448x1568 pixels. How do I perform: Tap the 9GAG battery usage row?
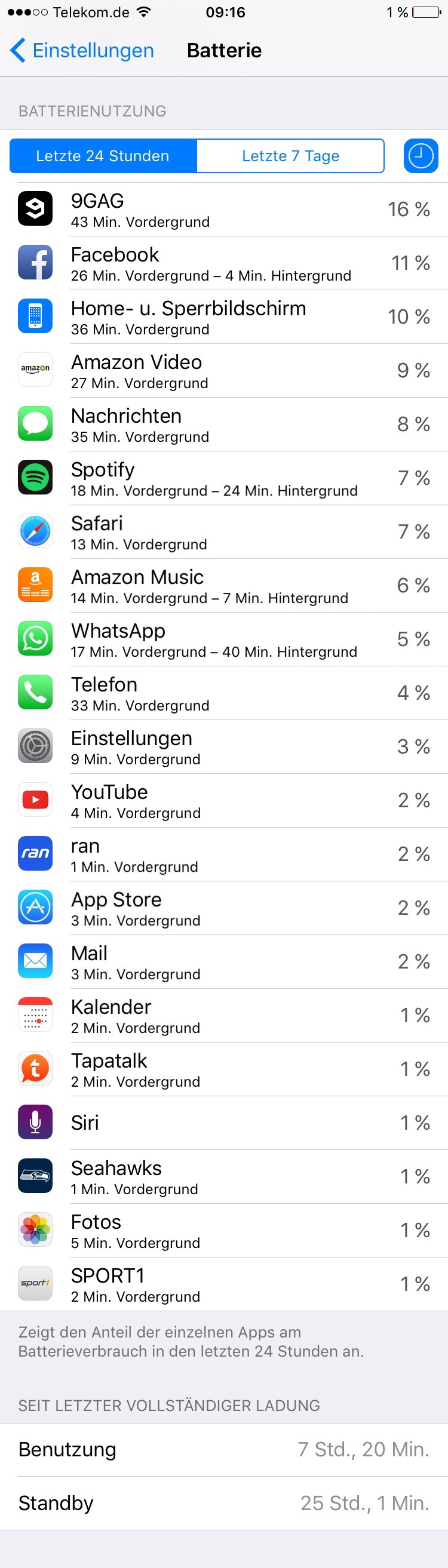pyautogui.click(x=224, y=210)
